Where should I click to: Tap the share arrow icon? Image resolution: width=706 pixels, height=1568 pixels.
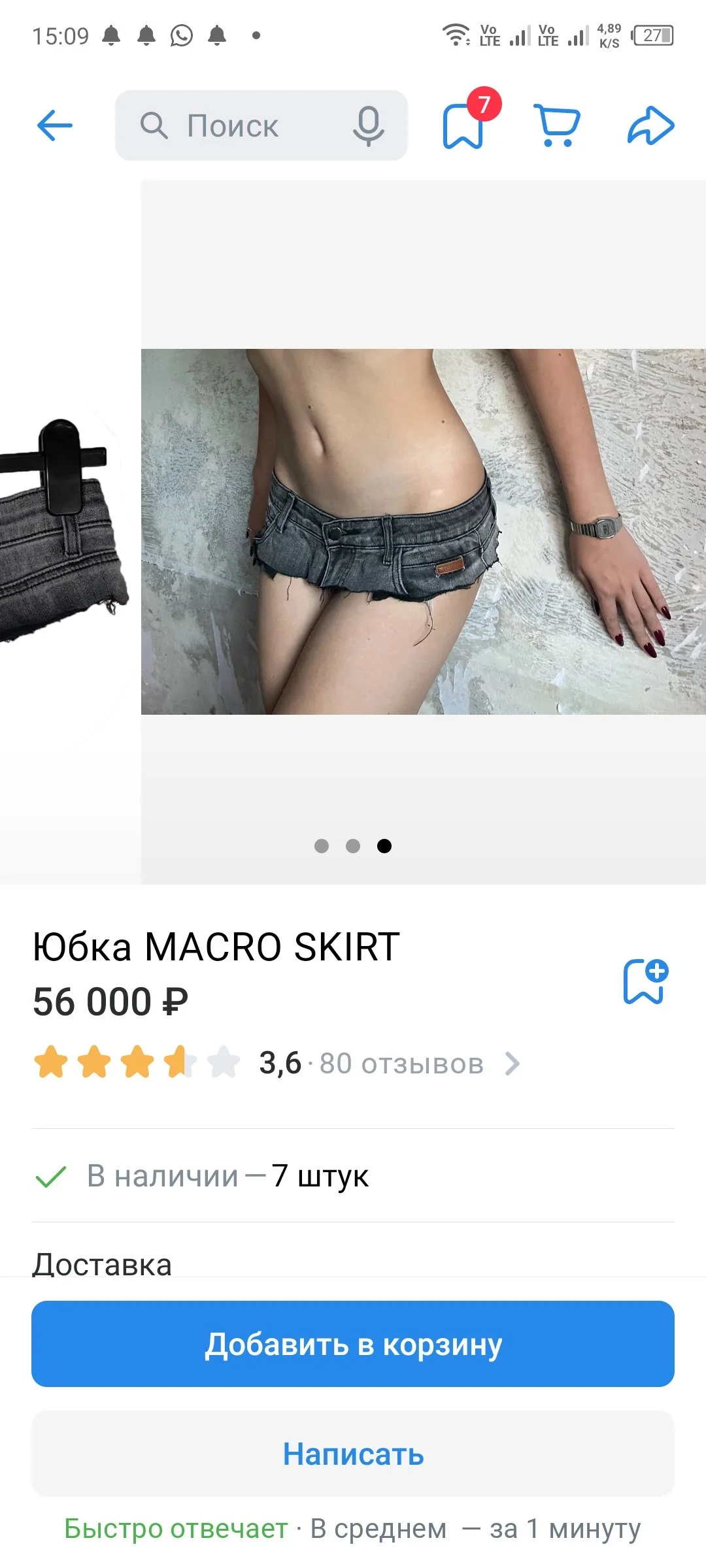coord(652,127)
